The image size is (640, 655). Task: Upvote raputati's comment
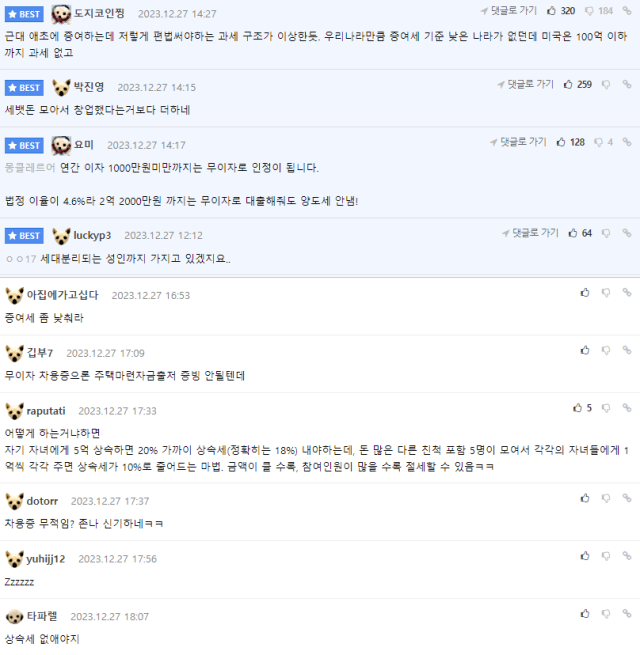577,408
